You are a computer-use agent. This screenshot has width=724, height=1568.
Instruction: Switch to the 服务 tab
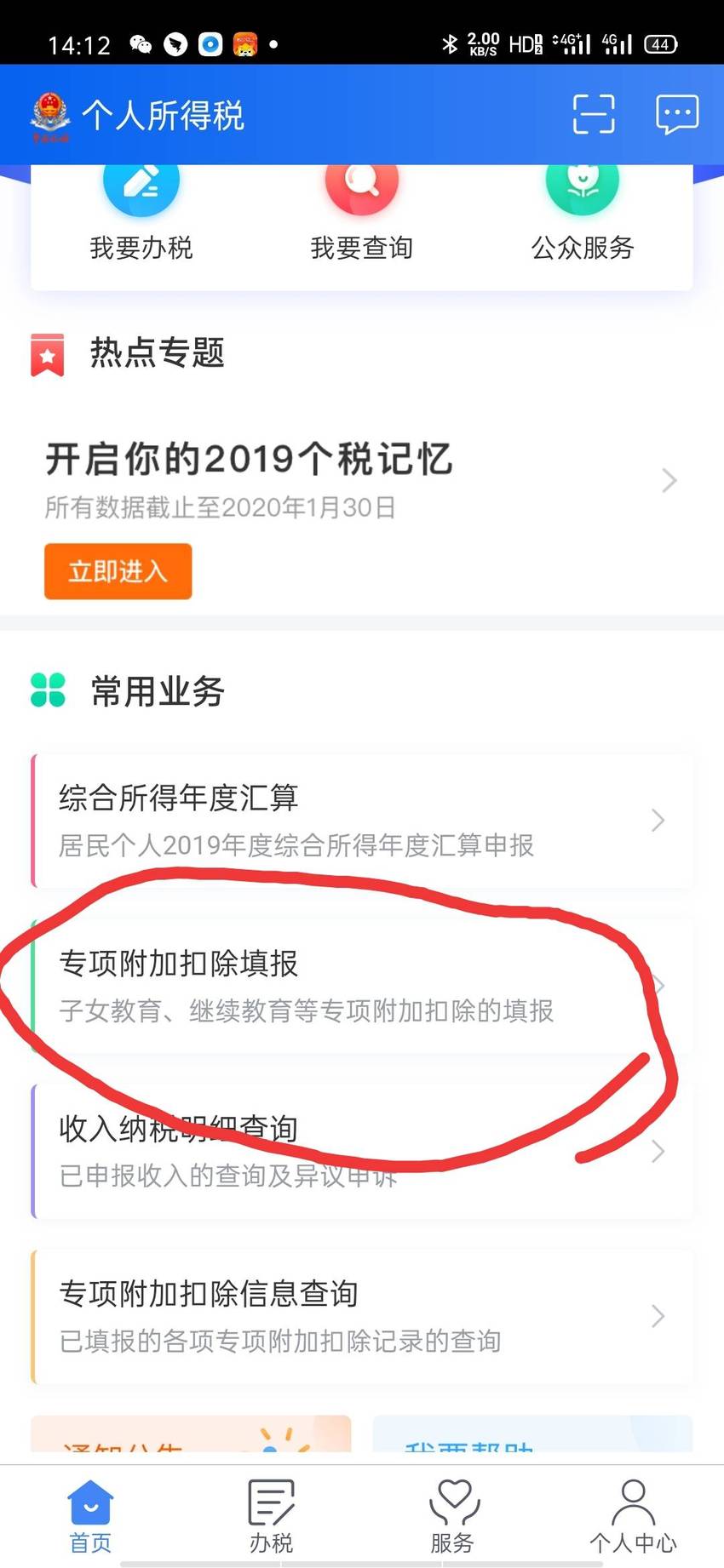point(452,1517)
